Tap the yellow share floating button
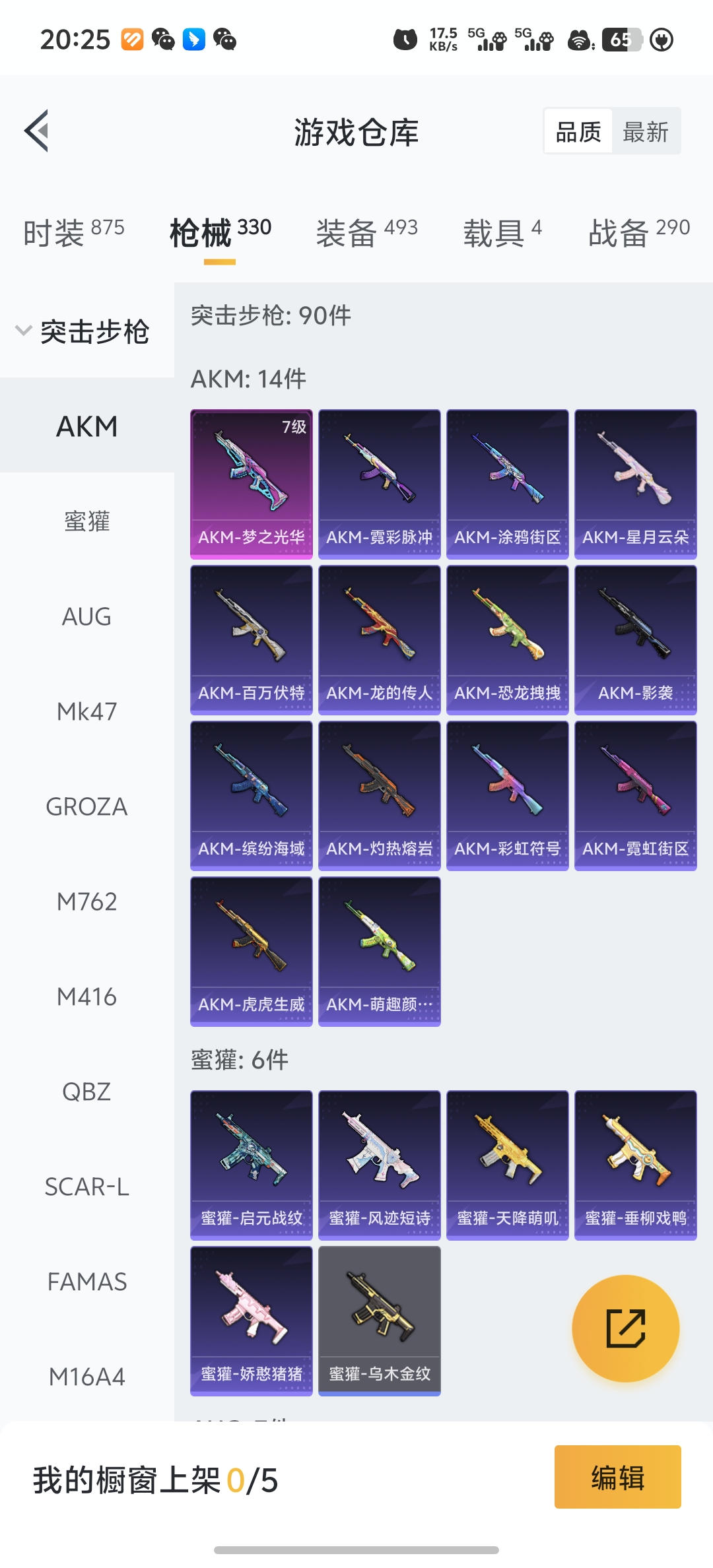 [x=625, y=1328]
